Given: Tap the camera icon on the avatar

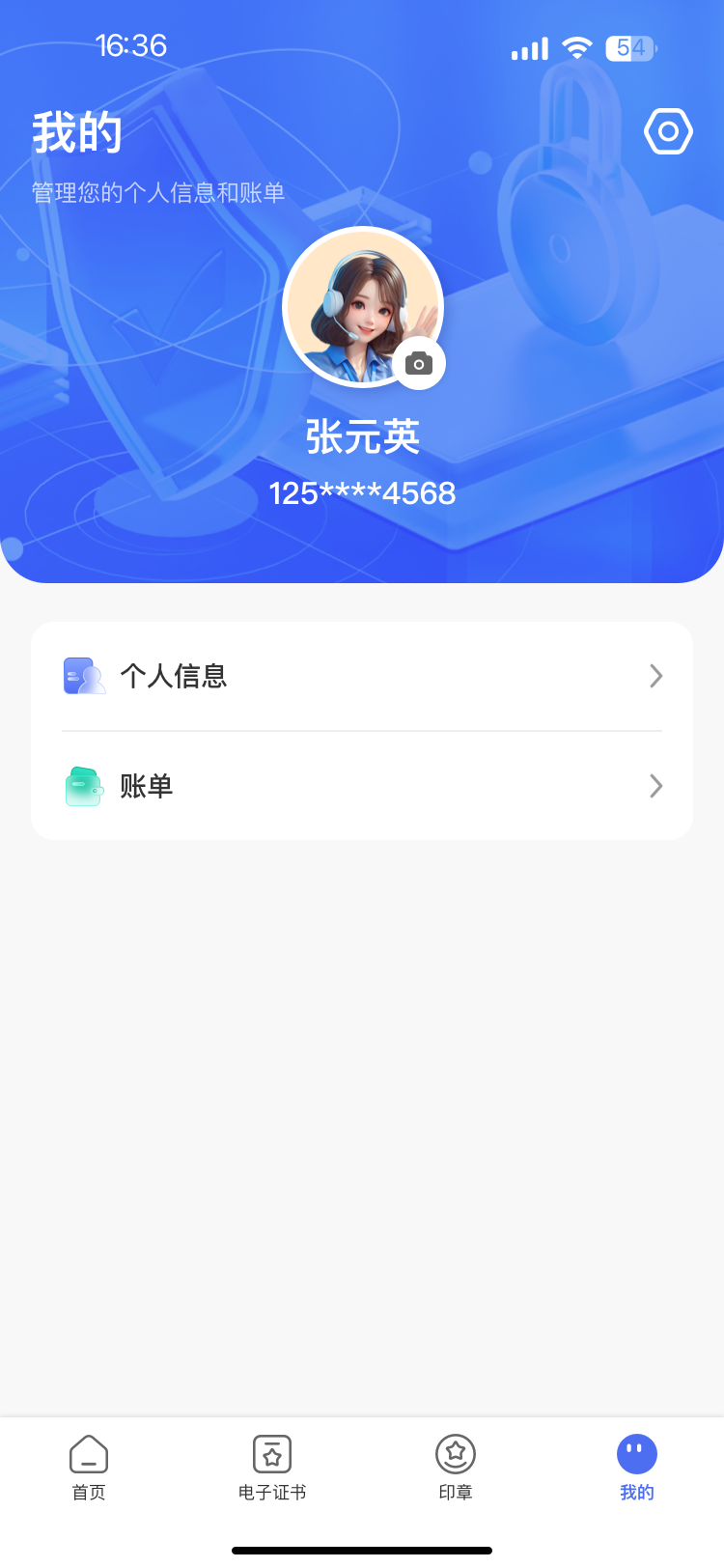Looking at the screenshot, I should click(x=418, y=365).
